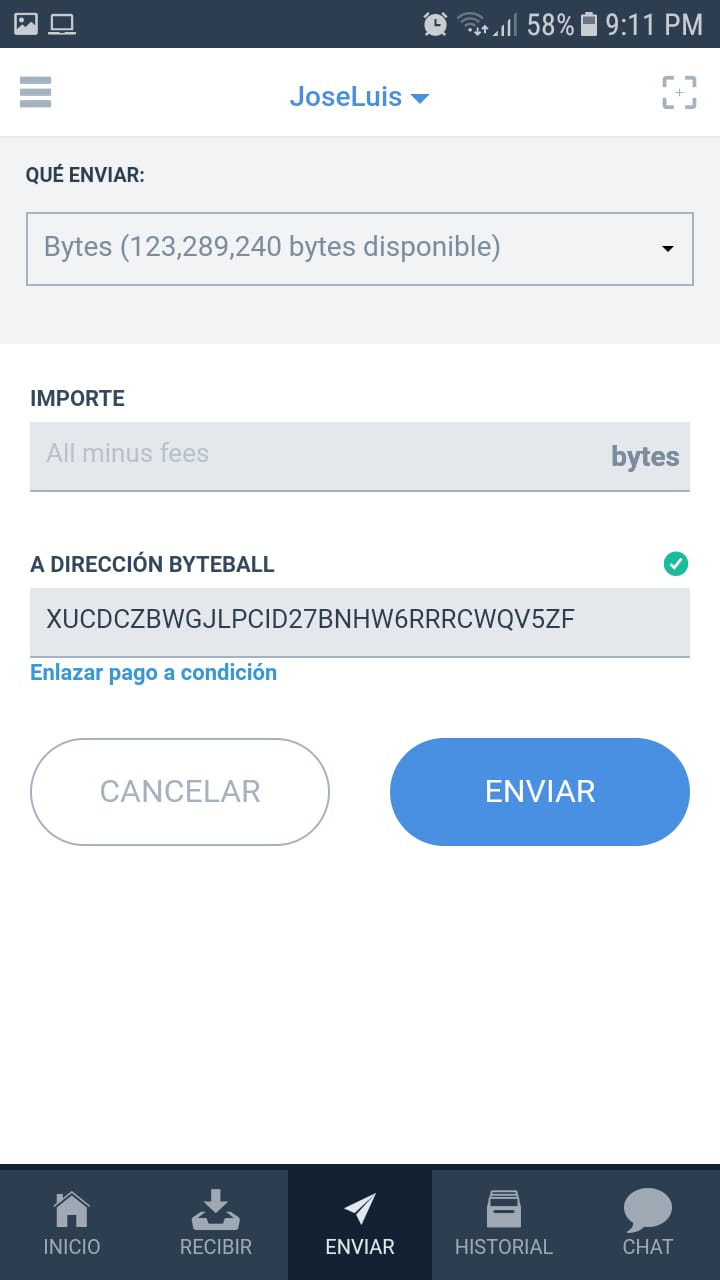Image resolution: width=720 pixels, height=1280 pixels.
Task: Open the JoseLuis wallet selector
Action: 359,97
